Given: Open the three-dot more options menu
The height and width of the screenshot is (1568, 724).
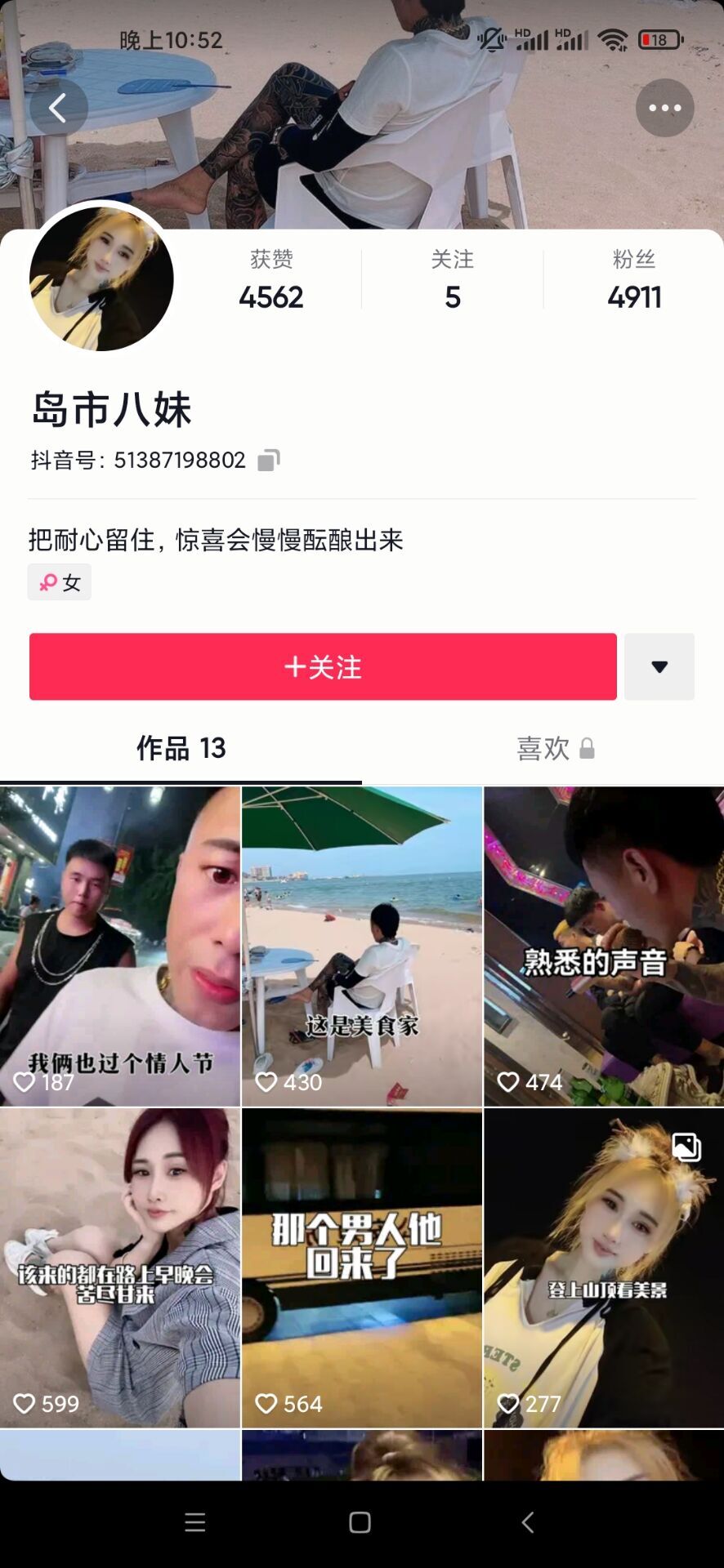Looking at the screenshot, I should (x=664, y=108).
